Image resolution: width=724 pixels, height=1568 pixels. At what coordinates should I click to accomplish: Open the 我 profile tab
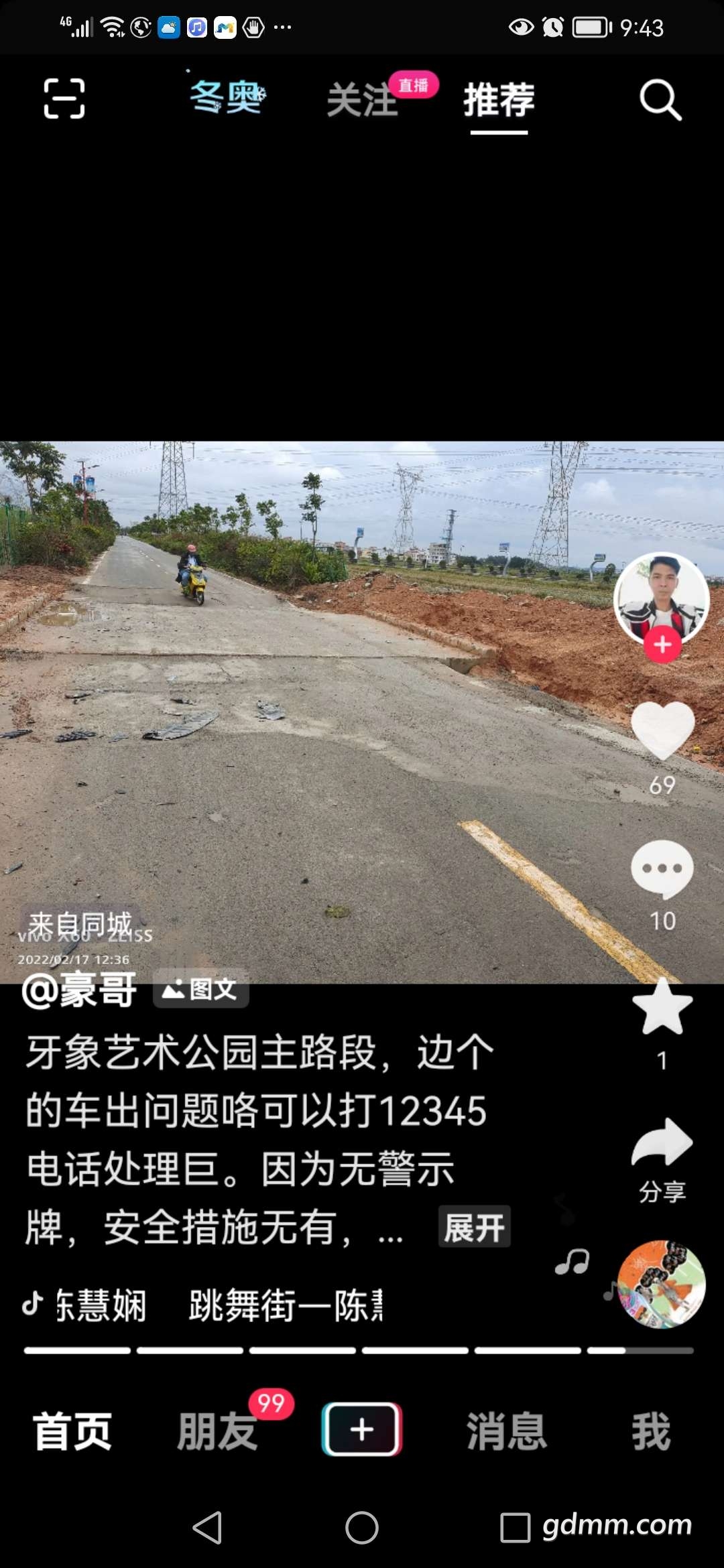651,1430
